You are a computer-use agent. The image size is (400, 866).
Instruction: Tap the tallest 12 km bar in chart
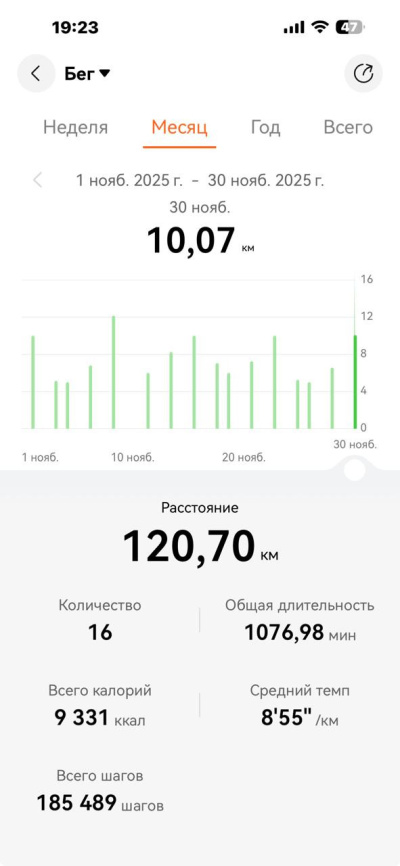coord(113,372)
